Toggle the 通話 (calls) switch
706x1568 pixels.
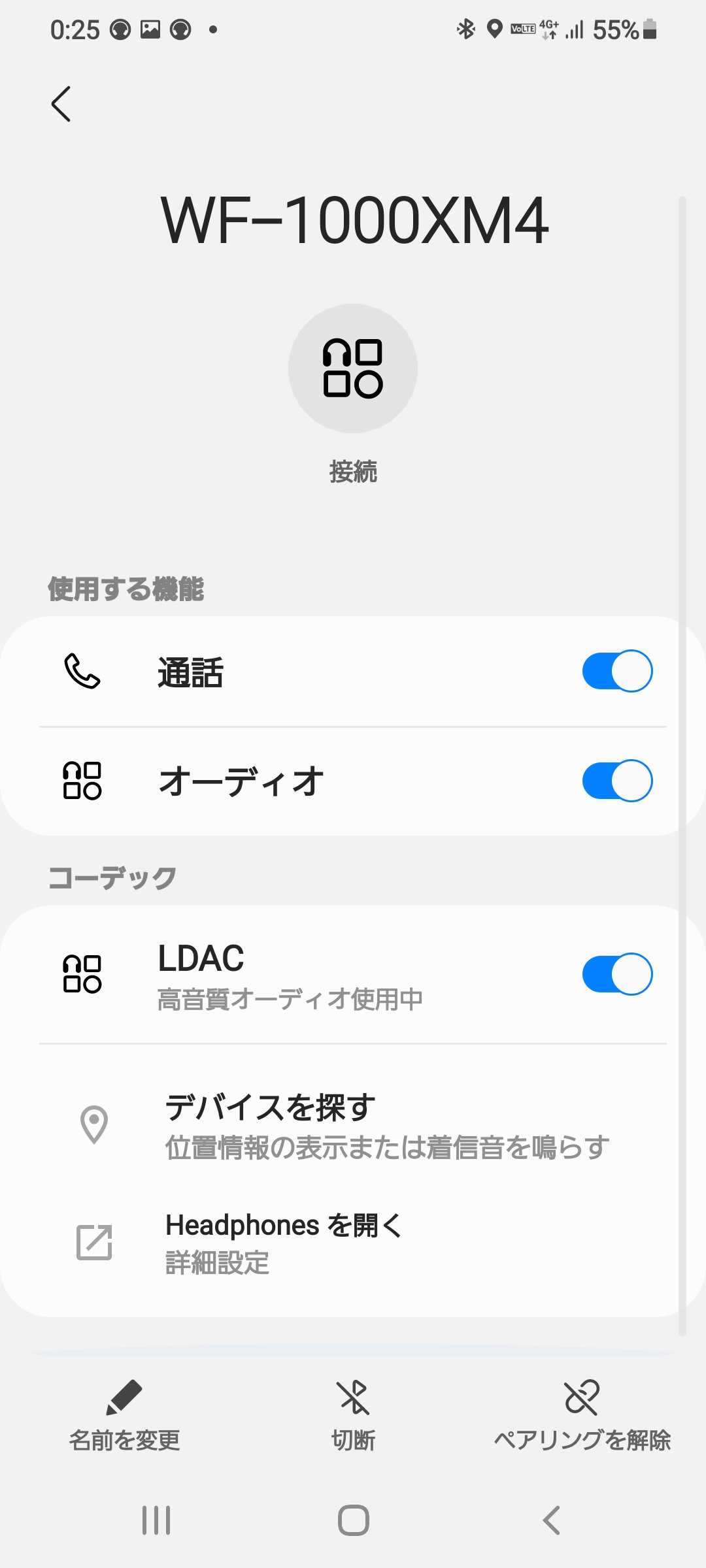(x=617, y=671)
